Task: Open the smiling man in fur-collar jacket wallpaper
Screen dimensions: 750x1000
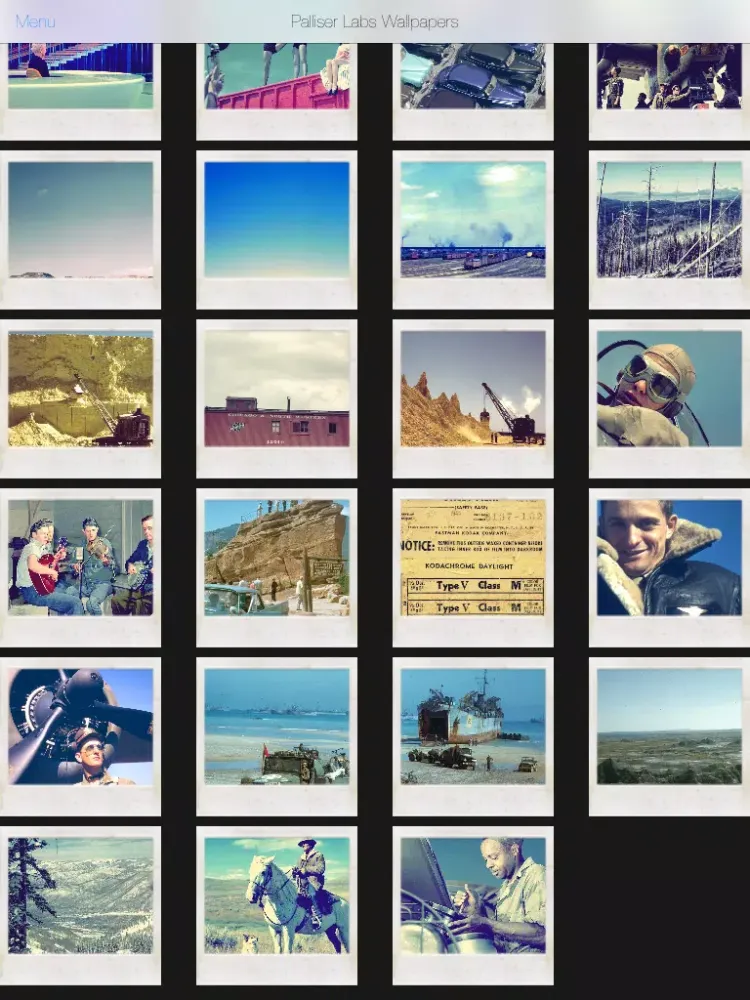Action: [669, 557]
